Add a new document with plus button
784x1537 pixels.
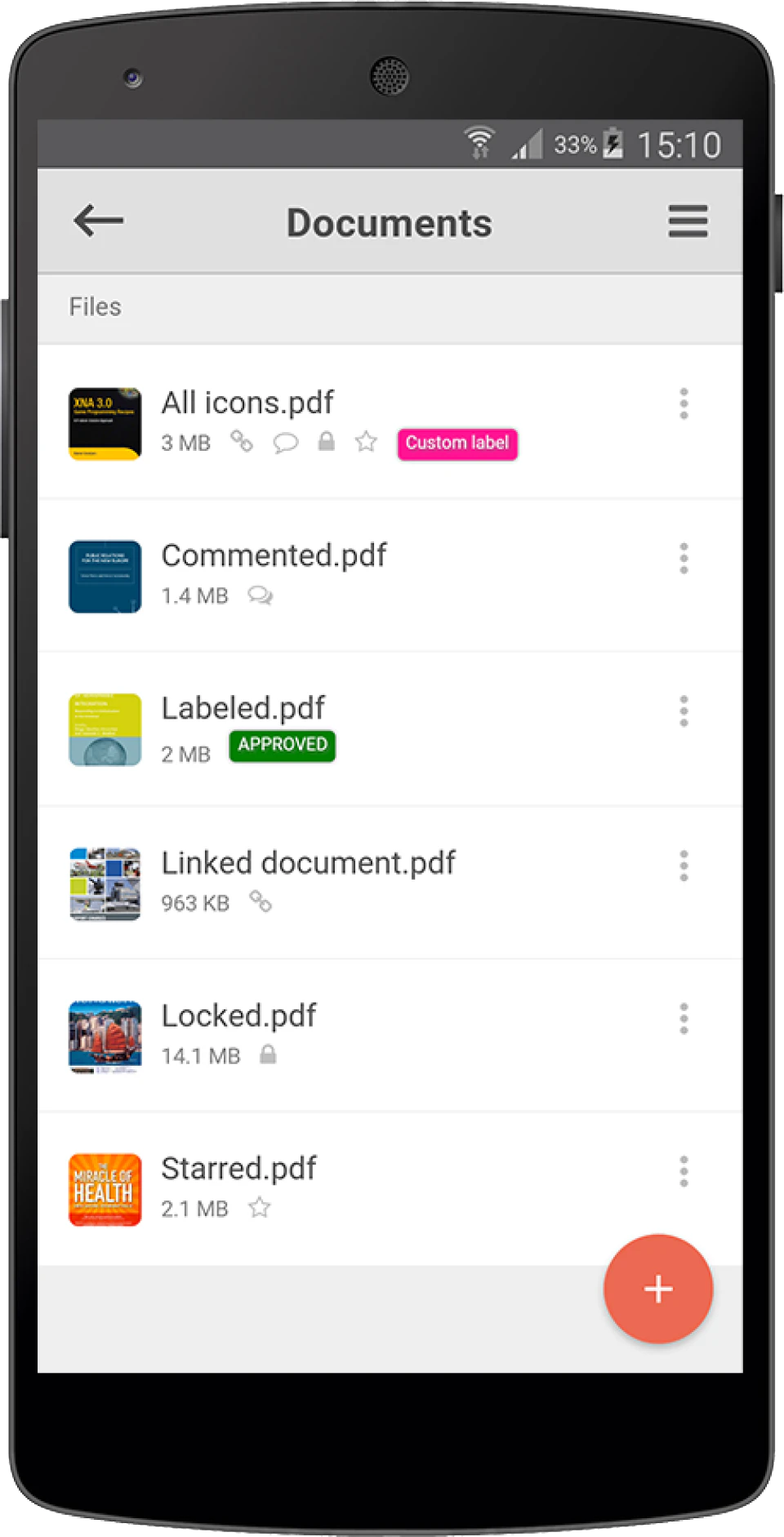pos(658,1289)
